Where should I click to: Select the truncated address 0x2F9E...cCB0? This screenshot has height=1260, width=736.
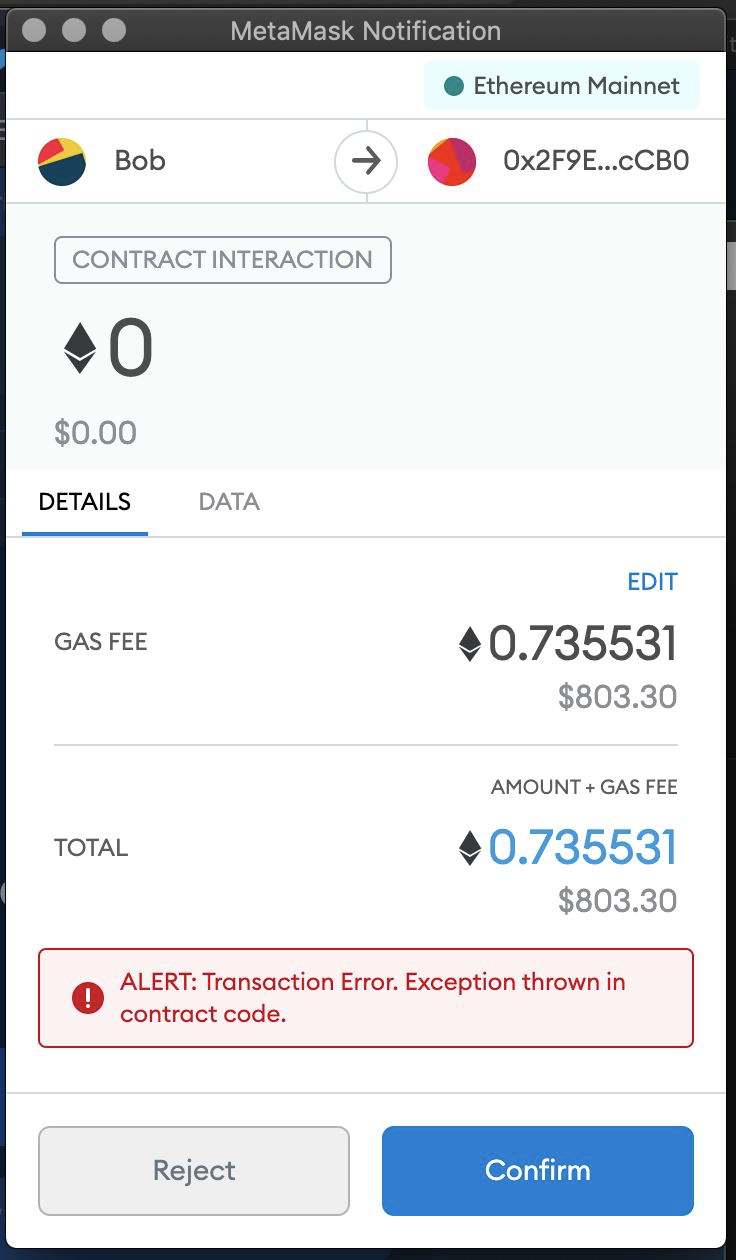point(597,160)
